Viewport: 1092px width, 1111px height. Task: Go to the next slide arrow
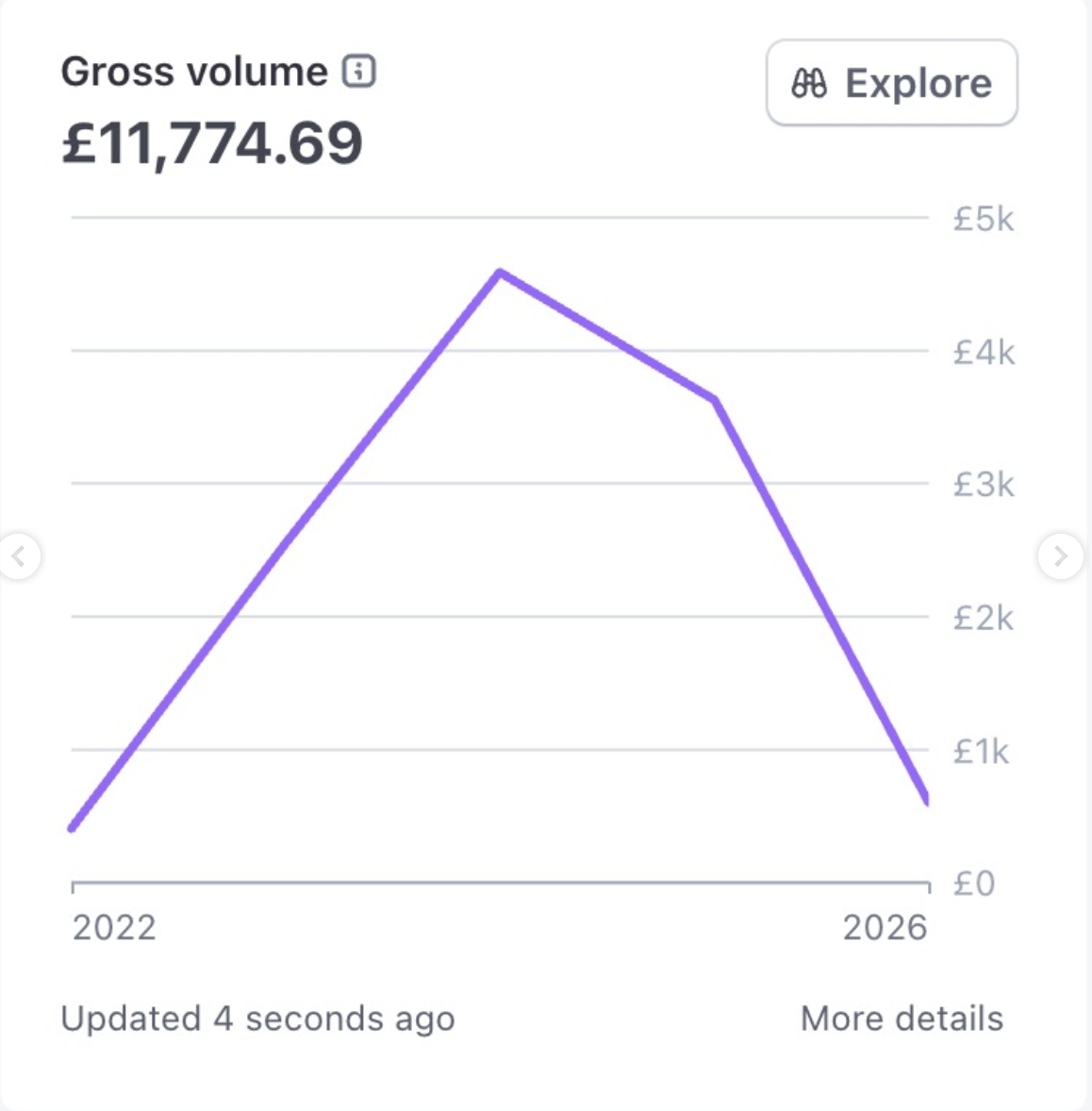[1060, 556]
